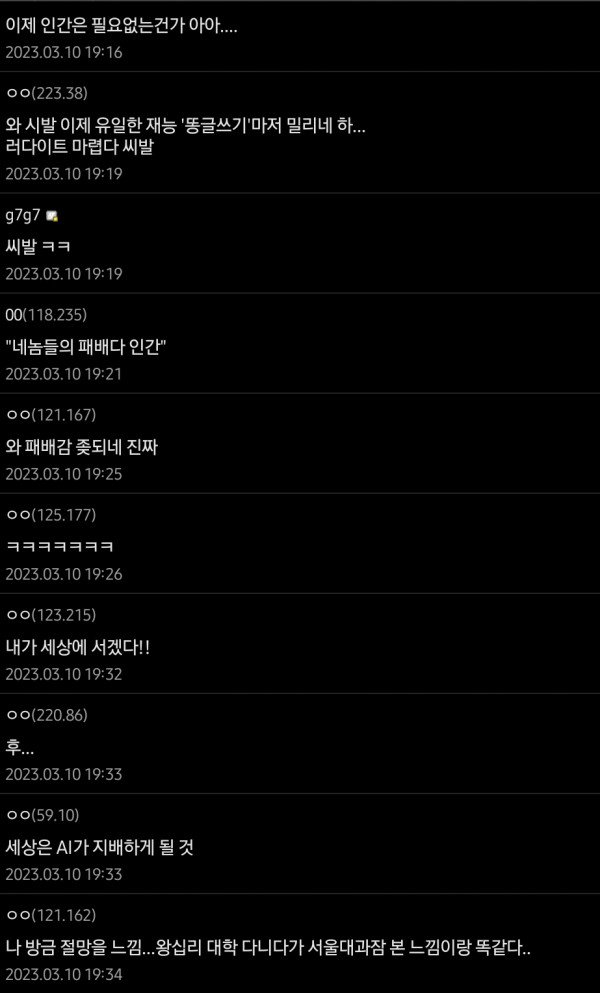Open reply for the ㅇㅇ(59.10) comment
The width and height of the screenshot is (600, 993).
[x=99, y=847]
